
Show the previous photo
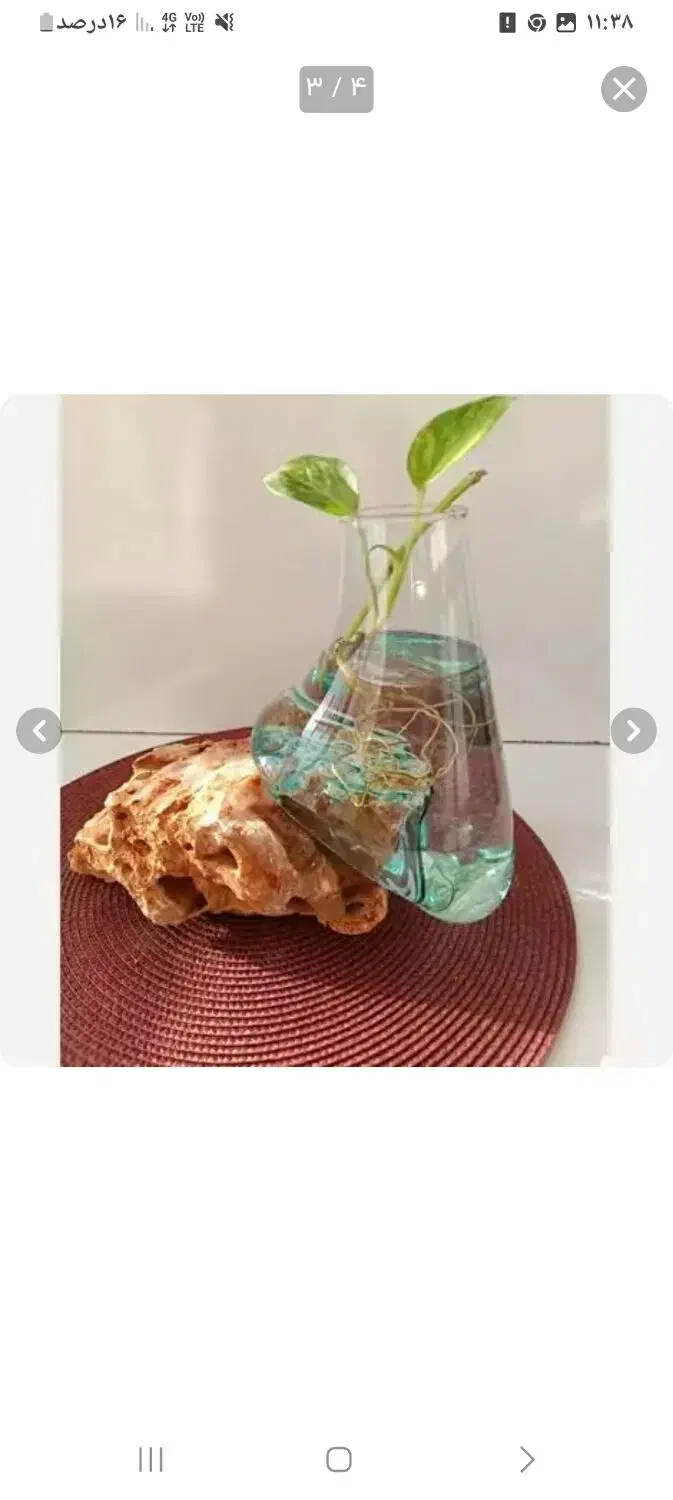click(x=39, y=731)
